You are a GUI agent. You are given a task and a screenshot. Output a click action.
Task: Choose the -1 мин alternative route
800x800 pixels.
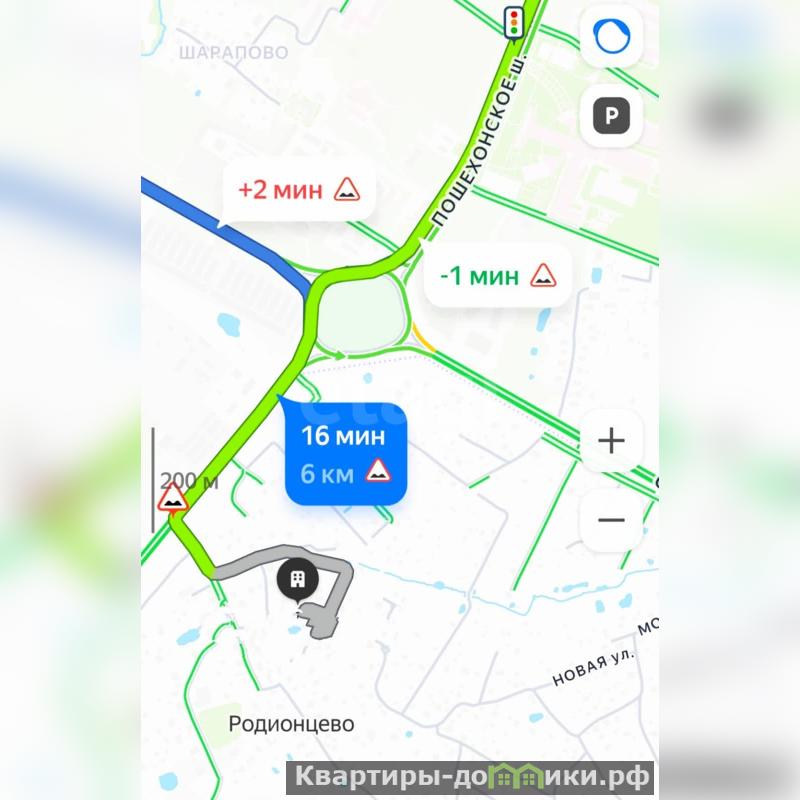(x=498, y=275)
